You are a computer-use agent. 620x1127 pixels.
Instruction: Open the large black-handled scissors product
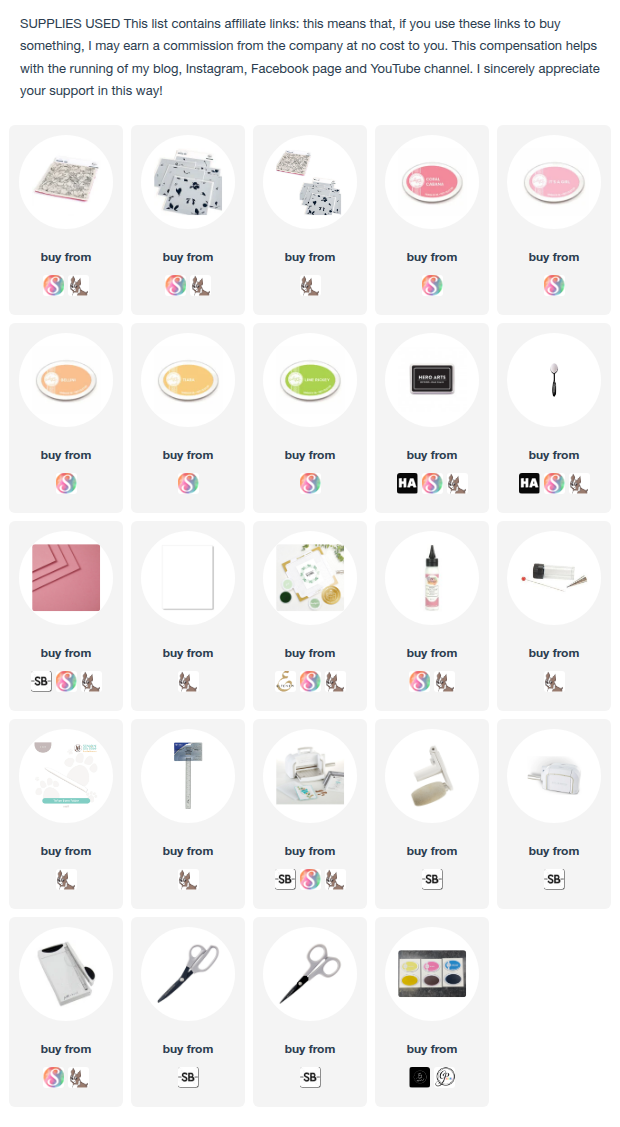[x=188, y=972]
